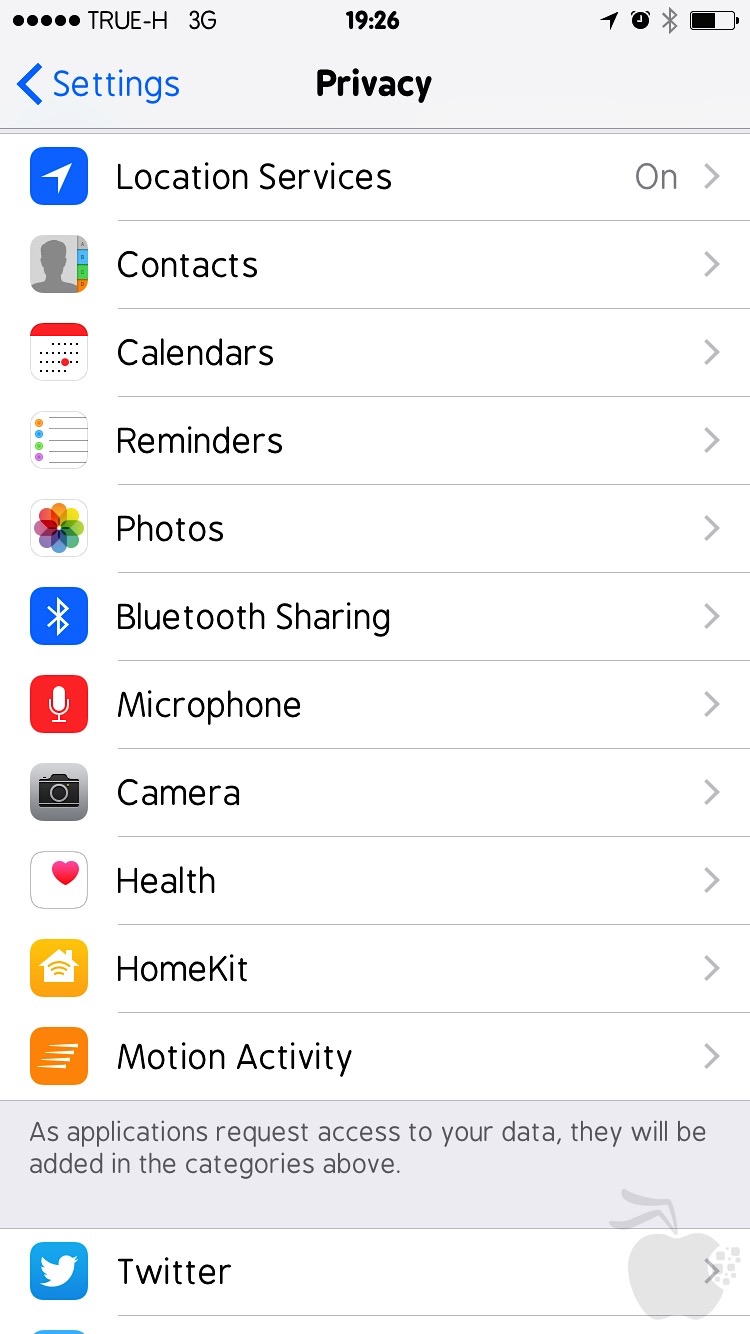750x1334 pixels.
Task: Open HomeKit privacy settings
Action: click(375, 969)
